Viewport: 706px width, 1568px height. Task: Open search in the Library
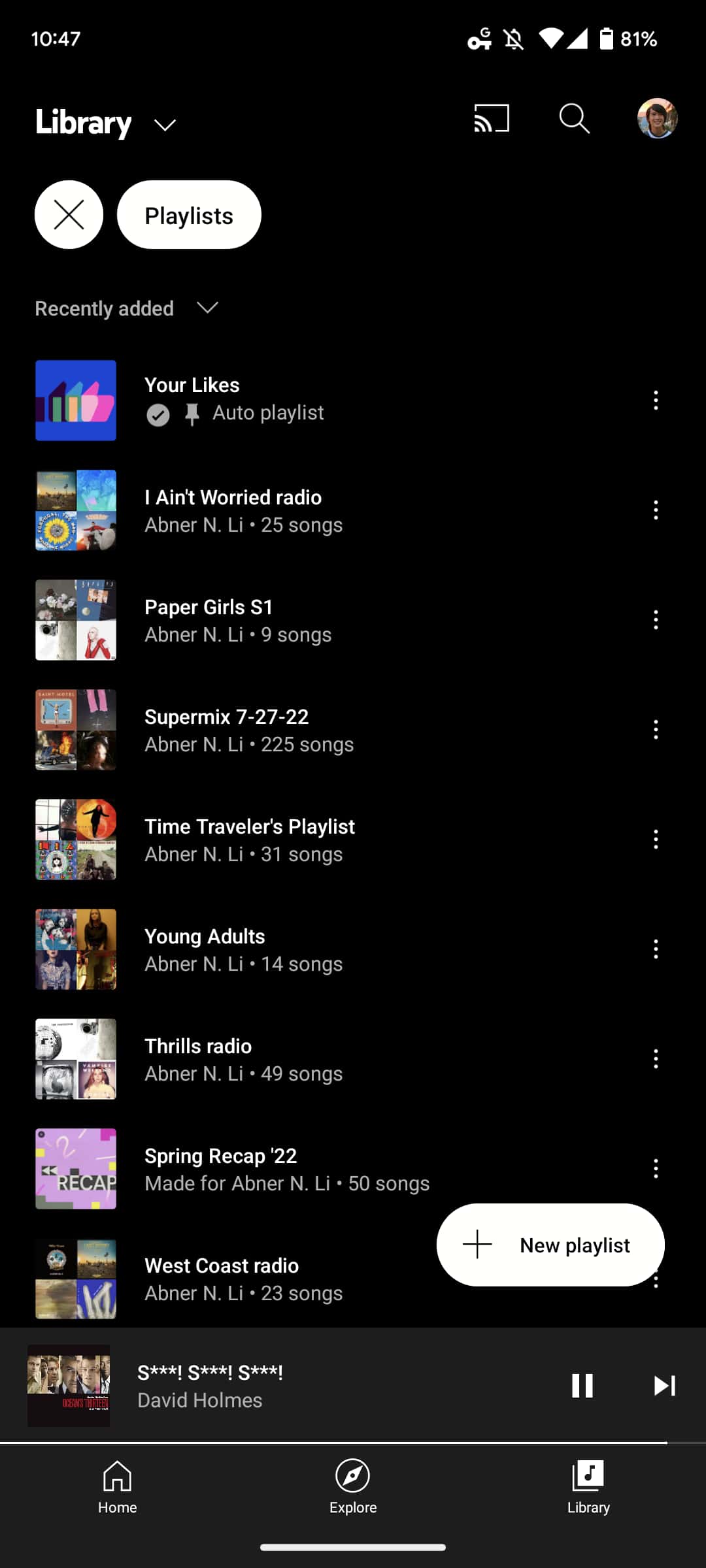574,119
